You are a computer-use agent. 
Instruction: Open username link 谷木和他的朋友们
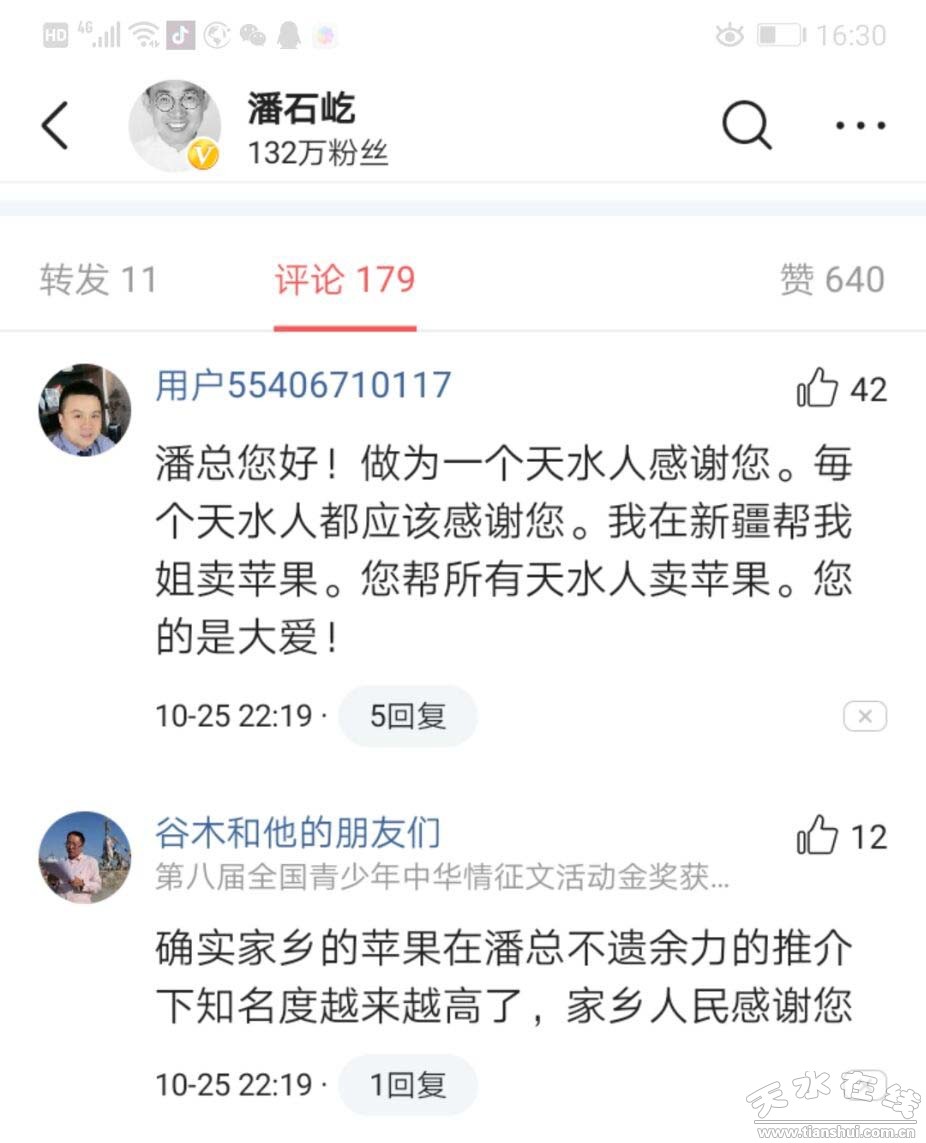[298, 832]
